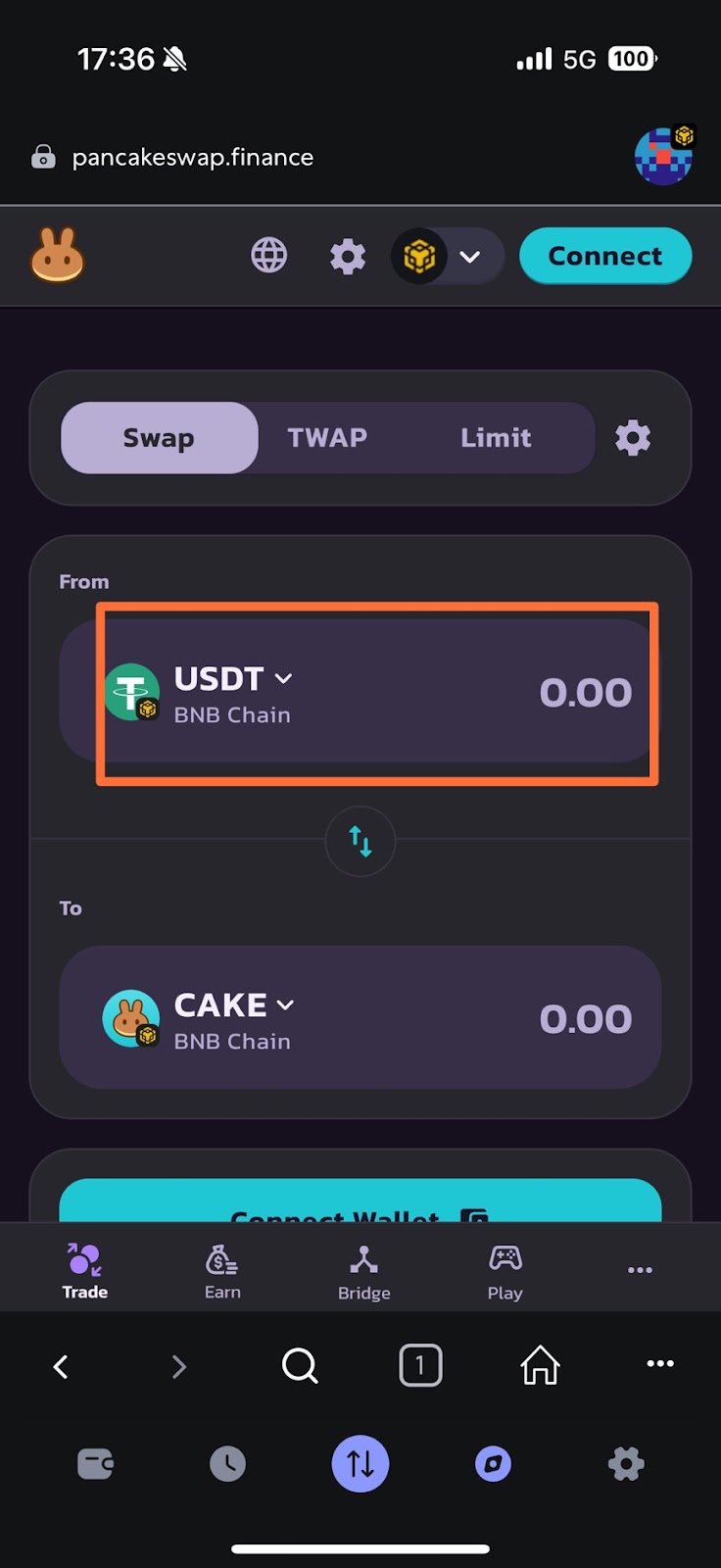Switch to the TWAP tab
This screenshot has width=721, height=1568.
pos(327,438)
